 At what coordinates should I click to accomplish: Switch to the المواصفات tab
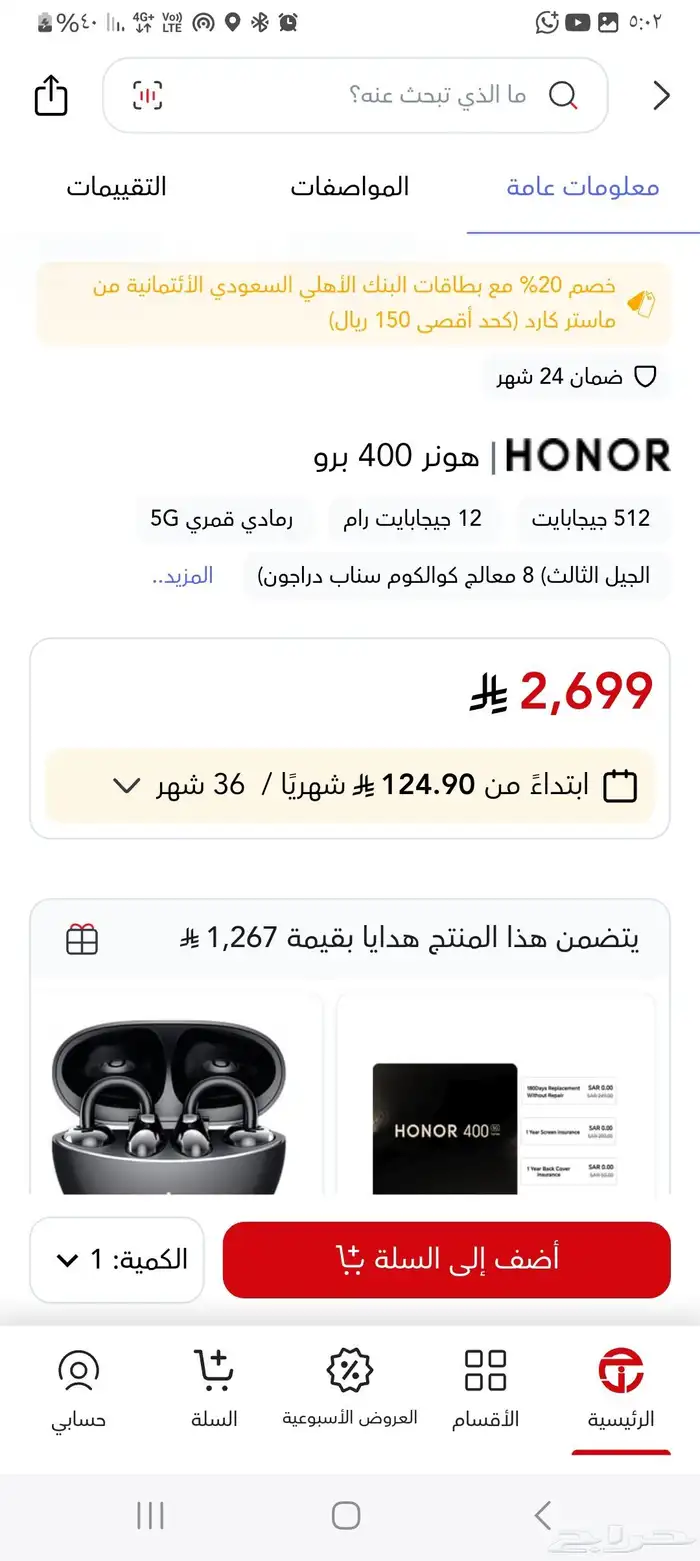point(350,187)
